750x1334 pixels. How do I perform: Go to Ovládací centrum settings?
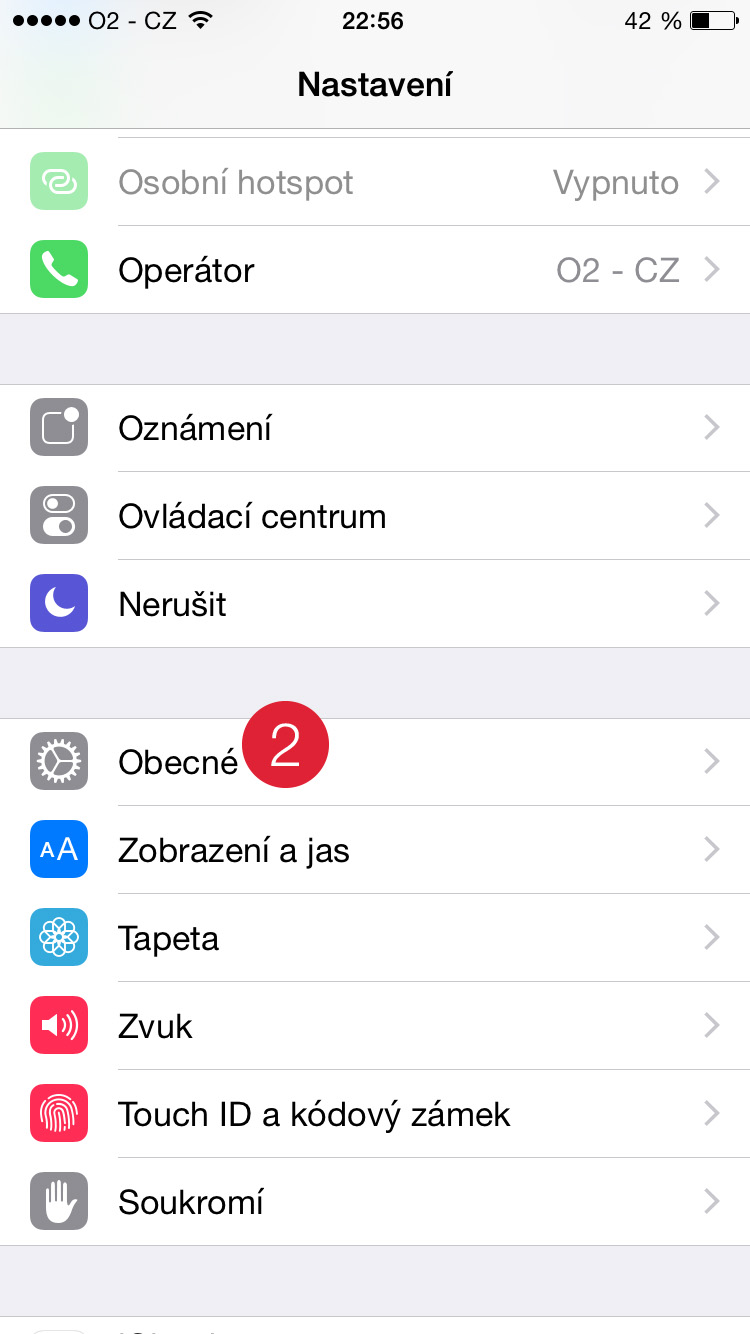(375, 516)
